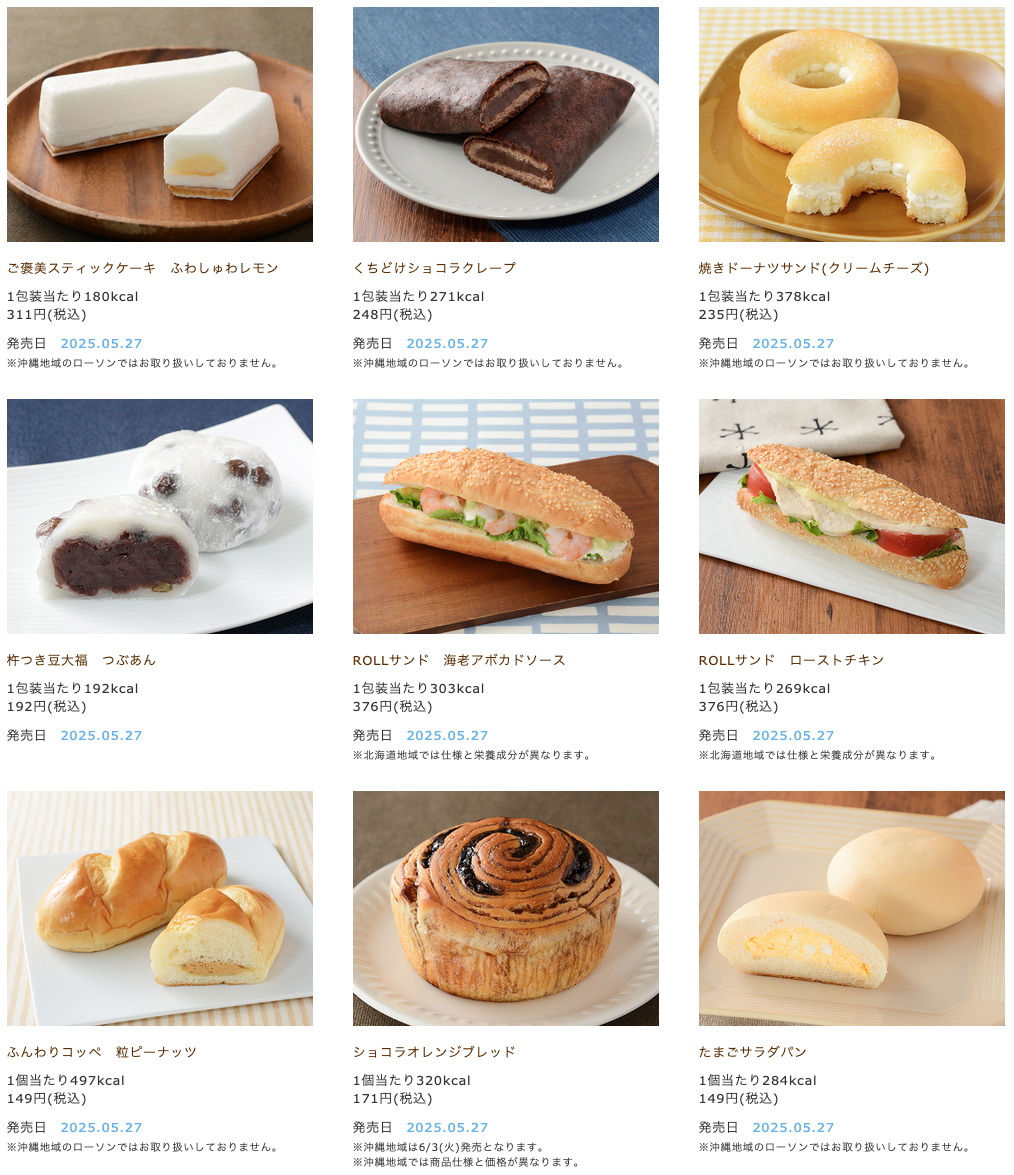Open たまごサラダパン product page
Viewport: 1014px width, 1175px height.
coord(752,1052)
